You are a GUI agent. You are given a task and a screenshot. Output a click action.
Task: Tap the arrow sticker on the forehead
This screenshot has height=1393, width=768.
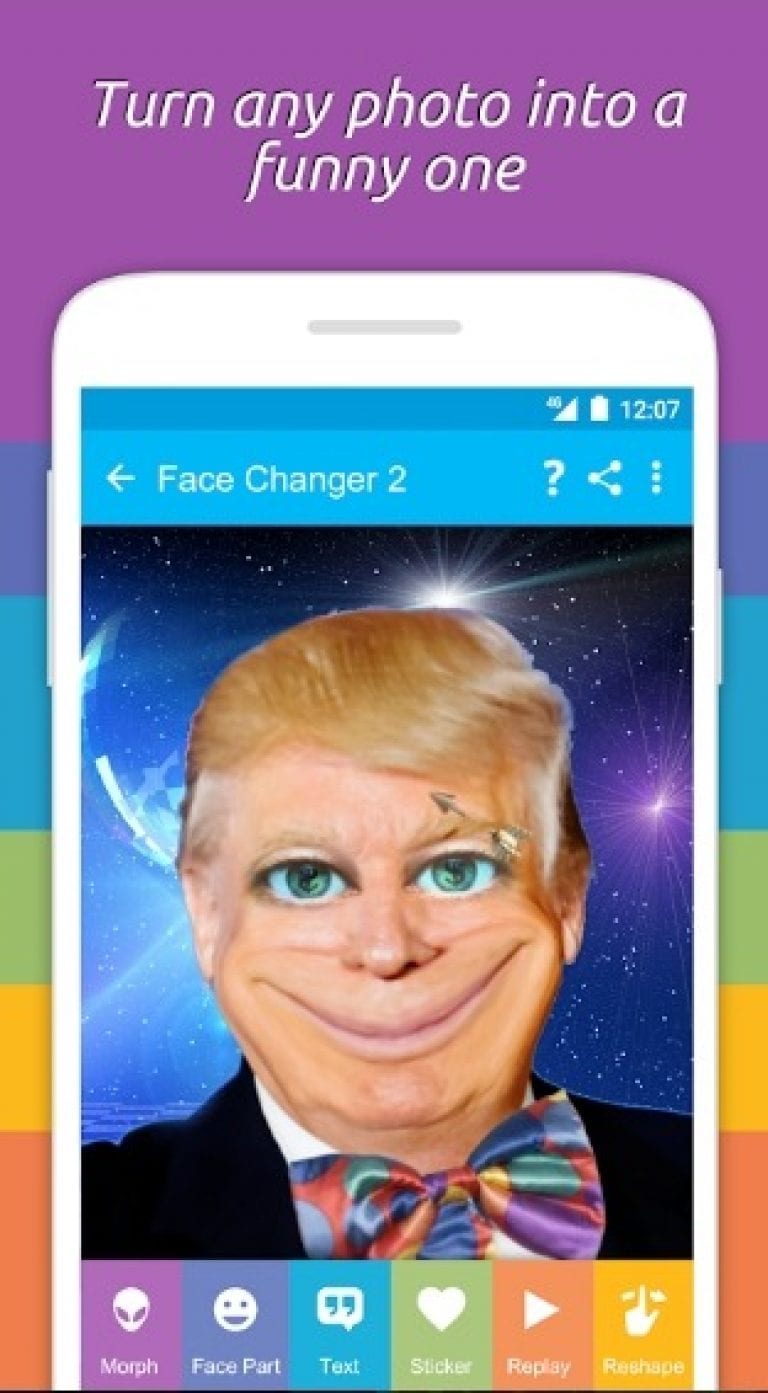tap(474, 820)
